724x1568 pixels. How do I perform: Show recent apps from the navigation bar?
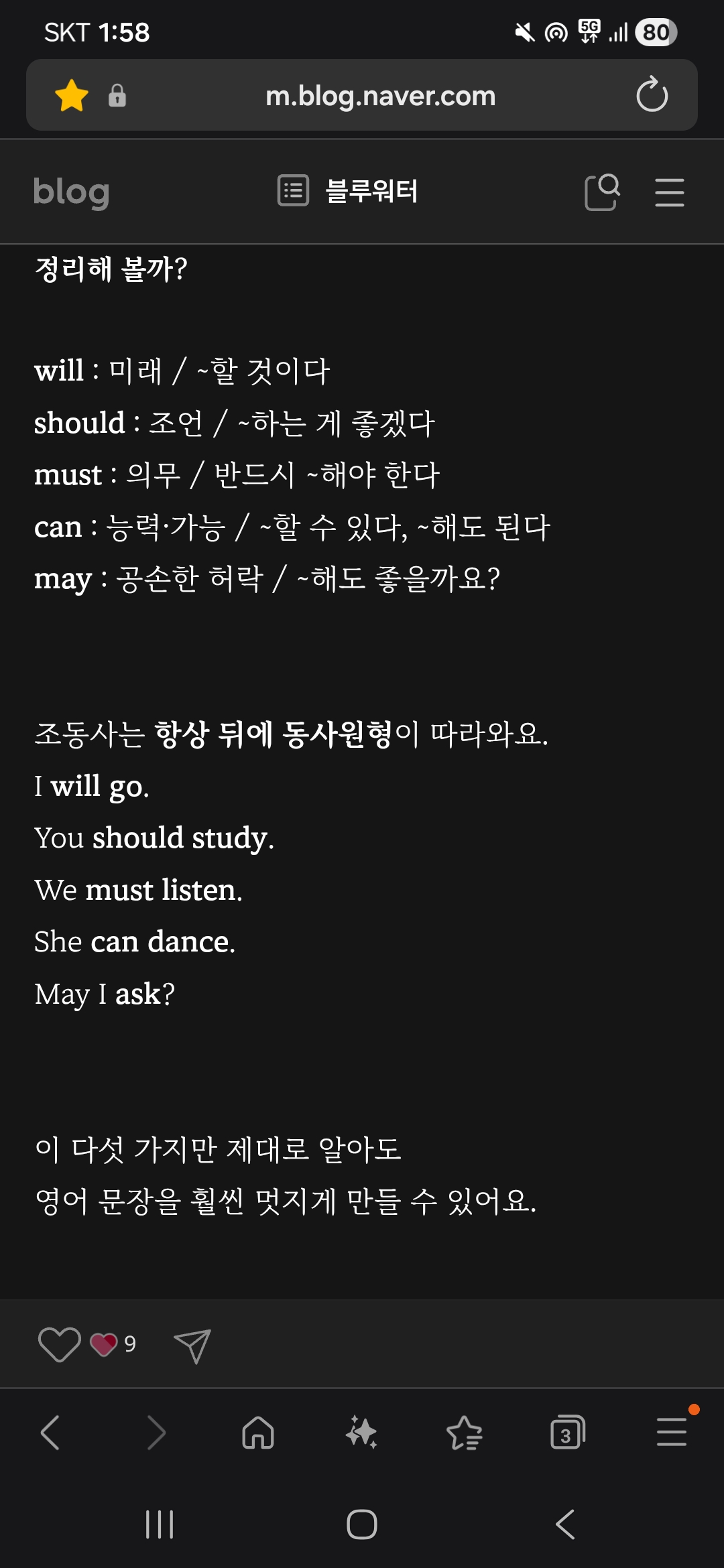pos(160,1524)
